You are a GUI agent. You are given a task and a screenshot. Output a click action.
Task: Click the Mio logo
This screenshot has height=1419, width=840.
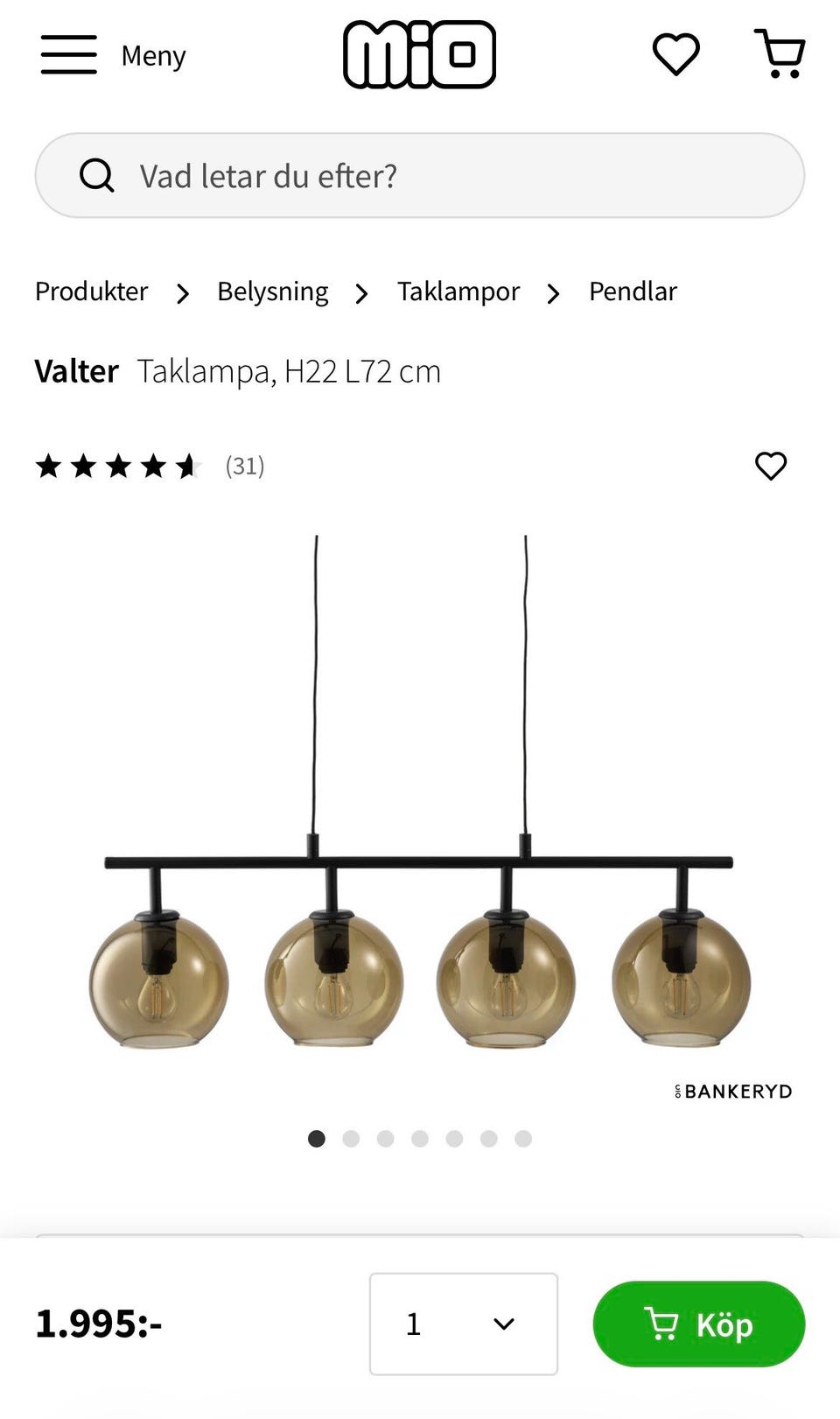[x=420, y=53]
